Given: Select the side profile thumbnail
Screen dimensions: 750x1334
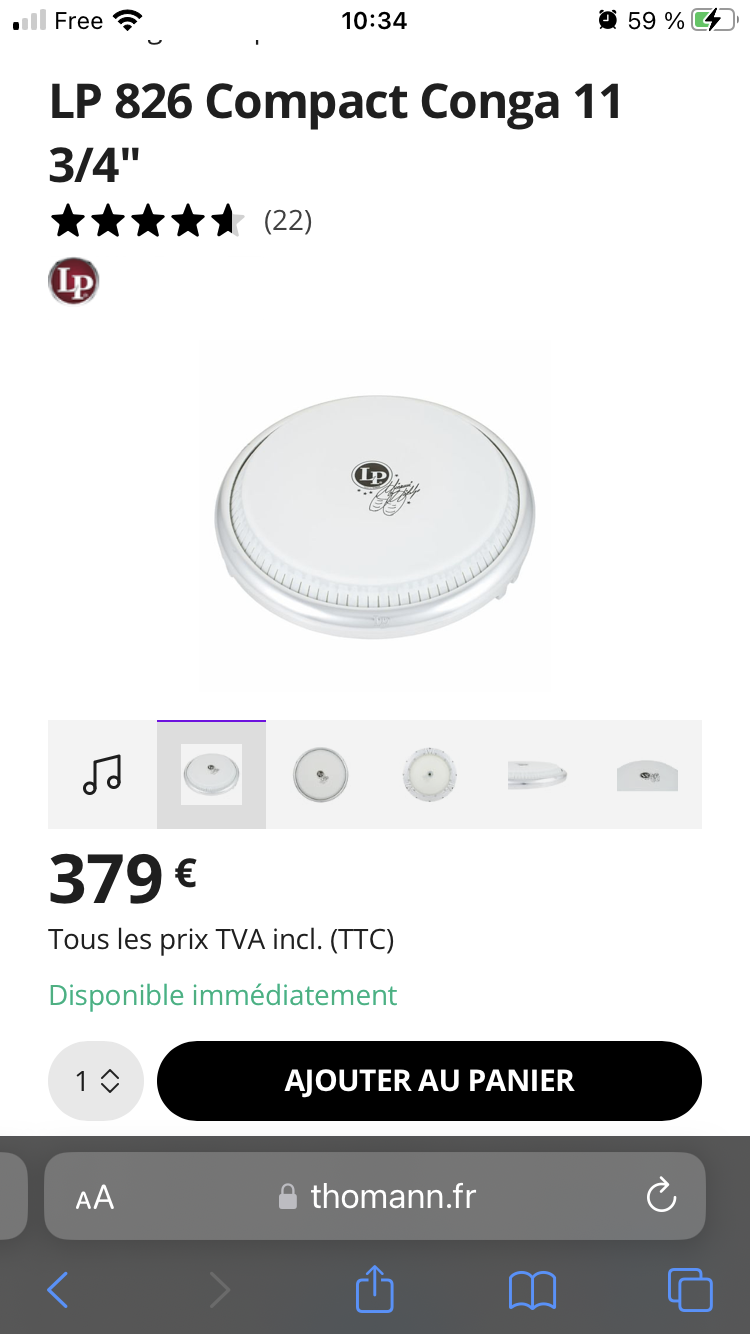Looking at the screenshot, I should pos(538,774).
